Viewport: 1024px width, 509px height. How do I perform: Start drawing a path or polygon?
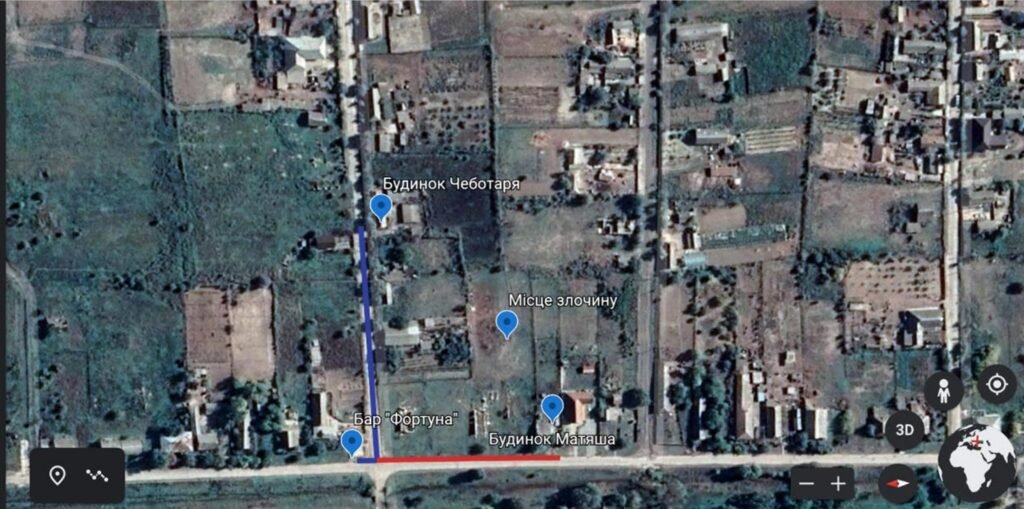(97, 476)
